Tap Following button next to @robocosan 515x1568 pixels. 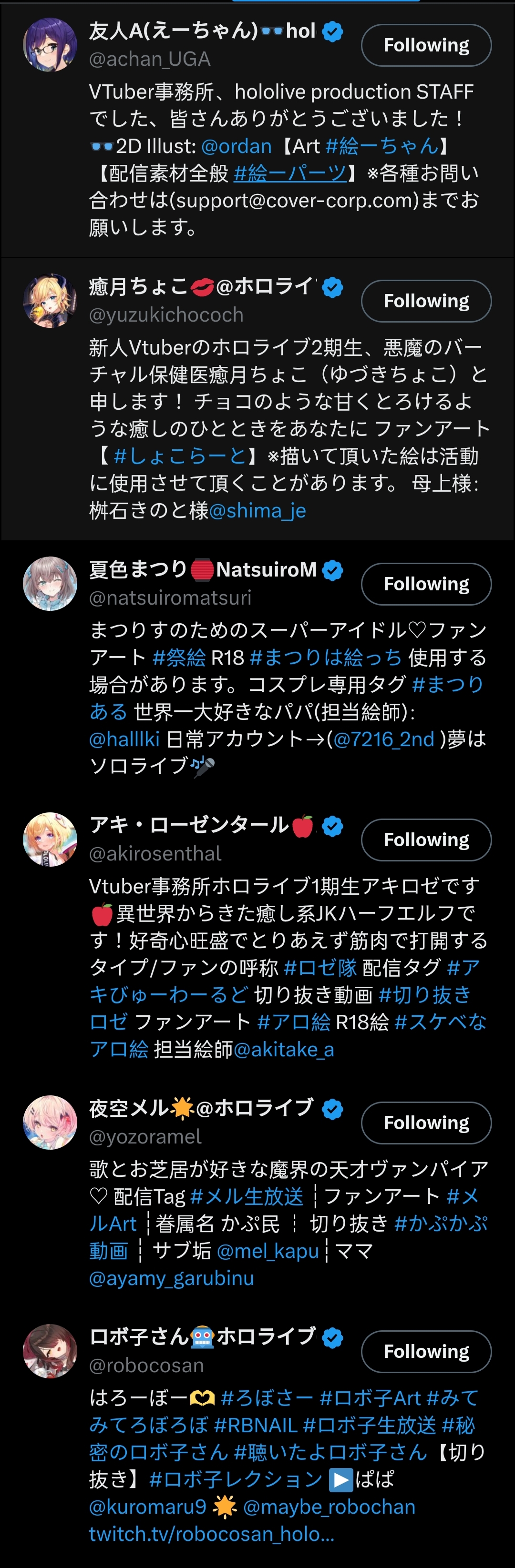coord(426,1351)
